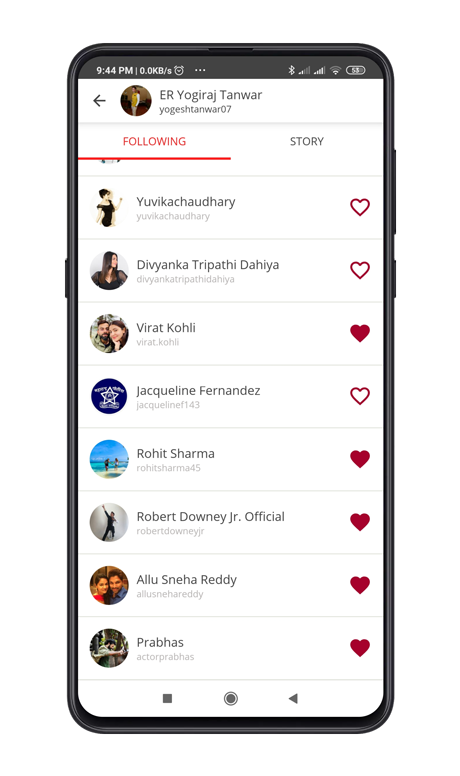Go back using the header arrow
Screen dimensions: 460x776
pos(100,101)
